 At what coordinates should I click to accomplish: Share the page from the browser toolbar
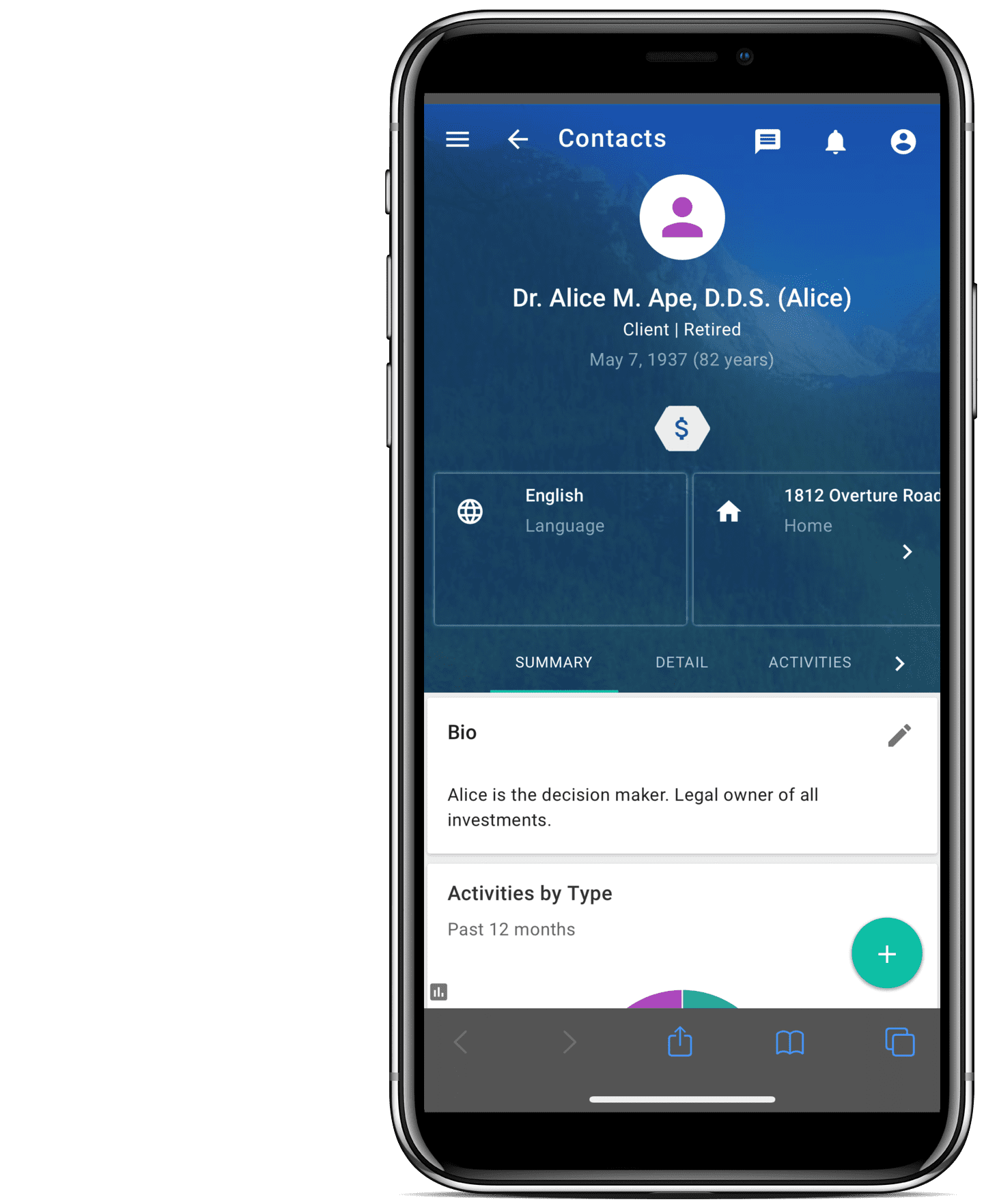(x=680, y=1042)
